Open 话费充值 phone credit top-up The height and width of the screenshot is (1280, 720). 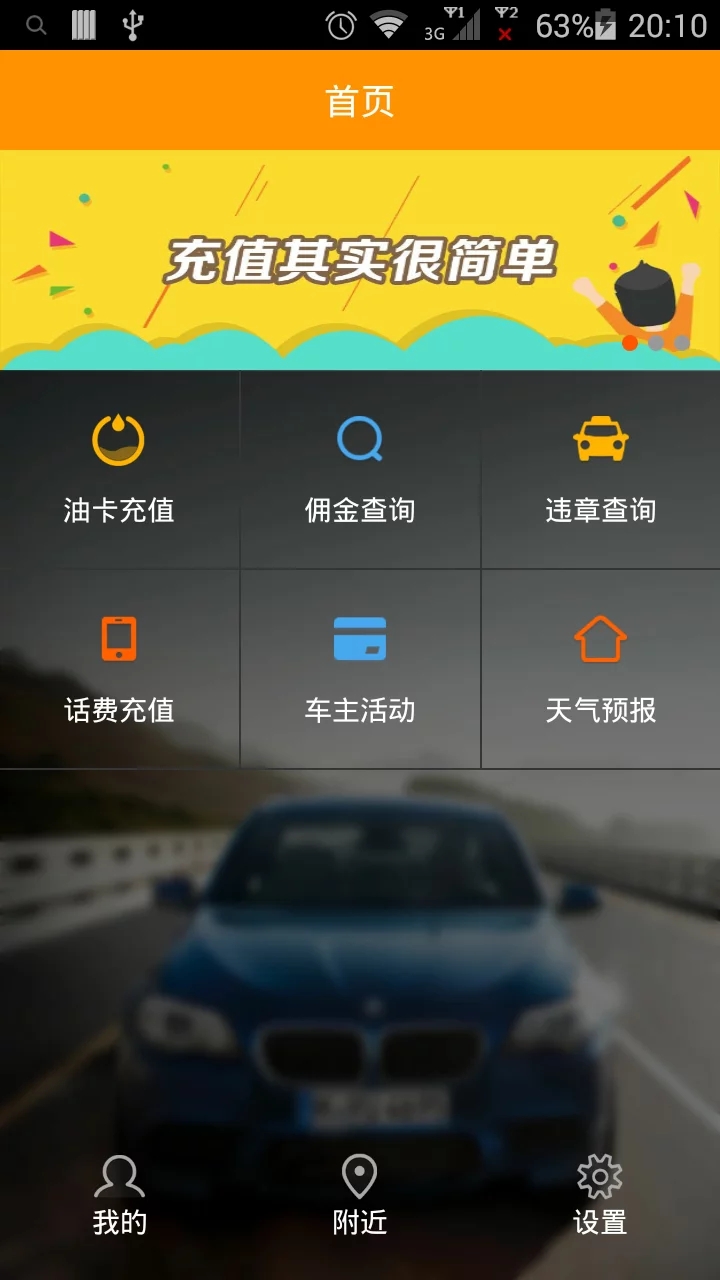(119, 670)
